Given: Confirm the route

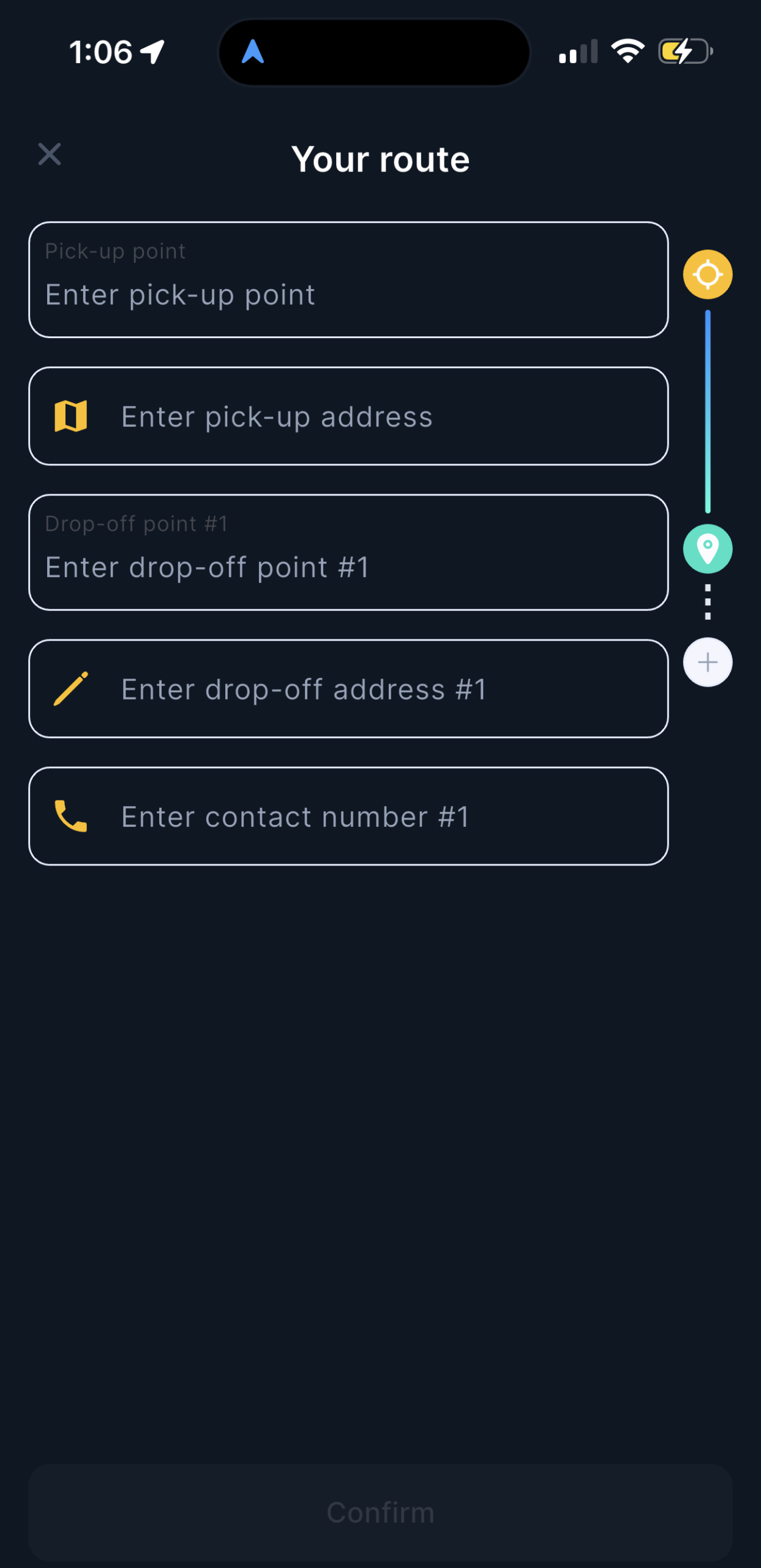Looking at the screenshot, I should point(380,1512).
